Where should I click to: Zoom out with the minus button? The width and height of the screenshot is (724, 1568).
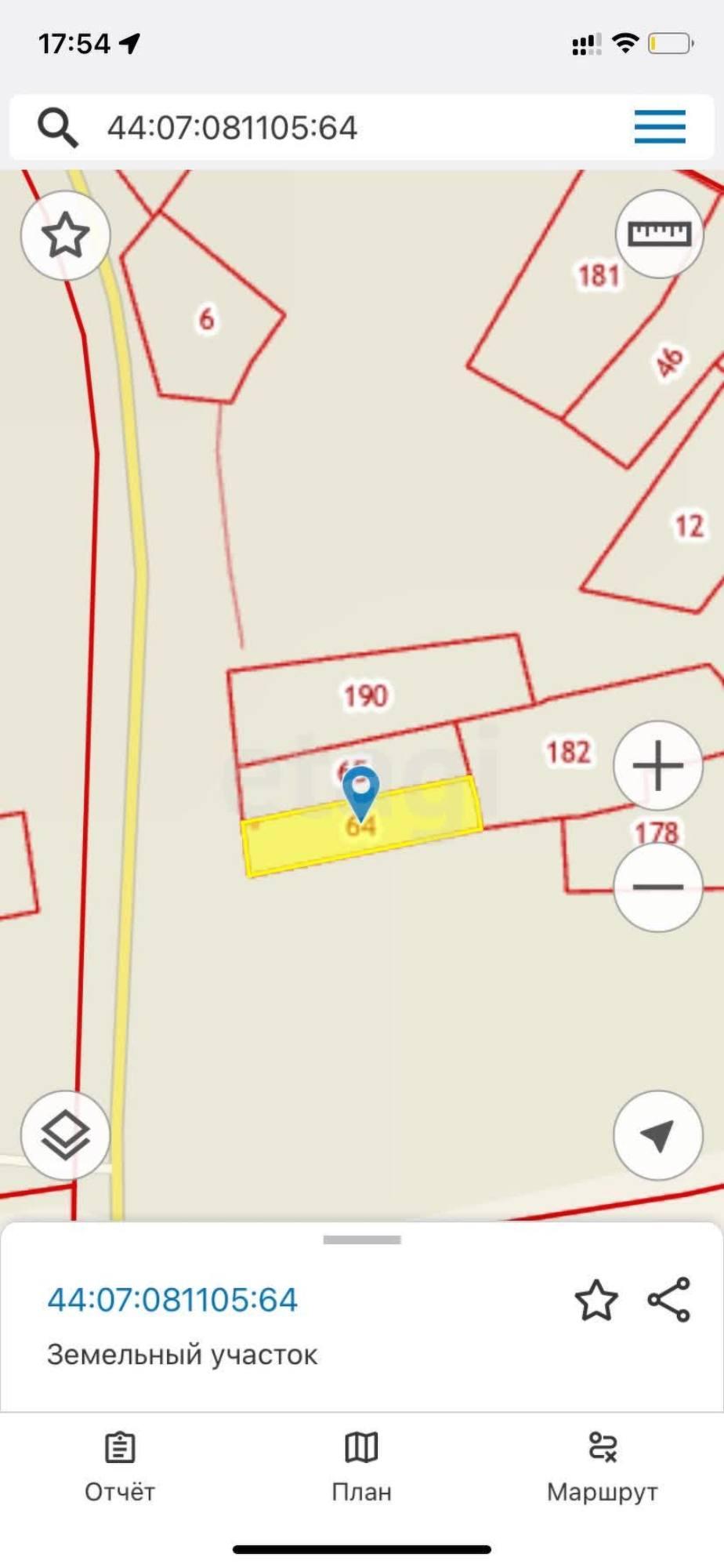[657, 887]
